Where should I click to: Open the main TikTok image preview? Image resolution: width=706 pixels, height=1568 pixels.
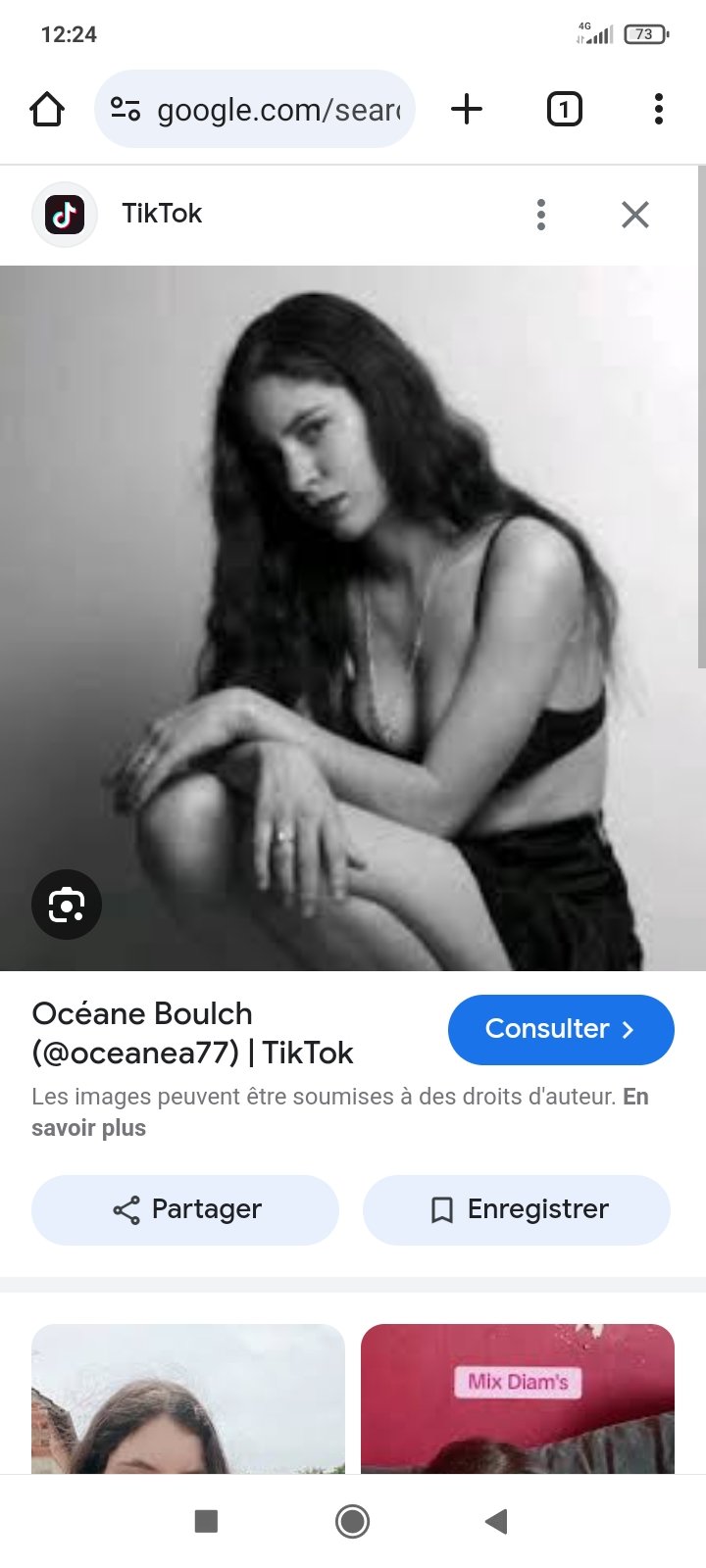[353, 617]
